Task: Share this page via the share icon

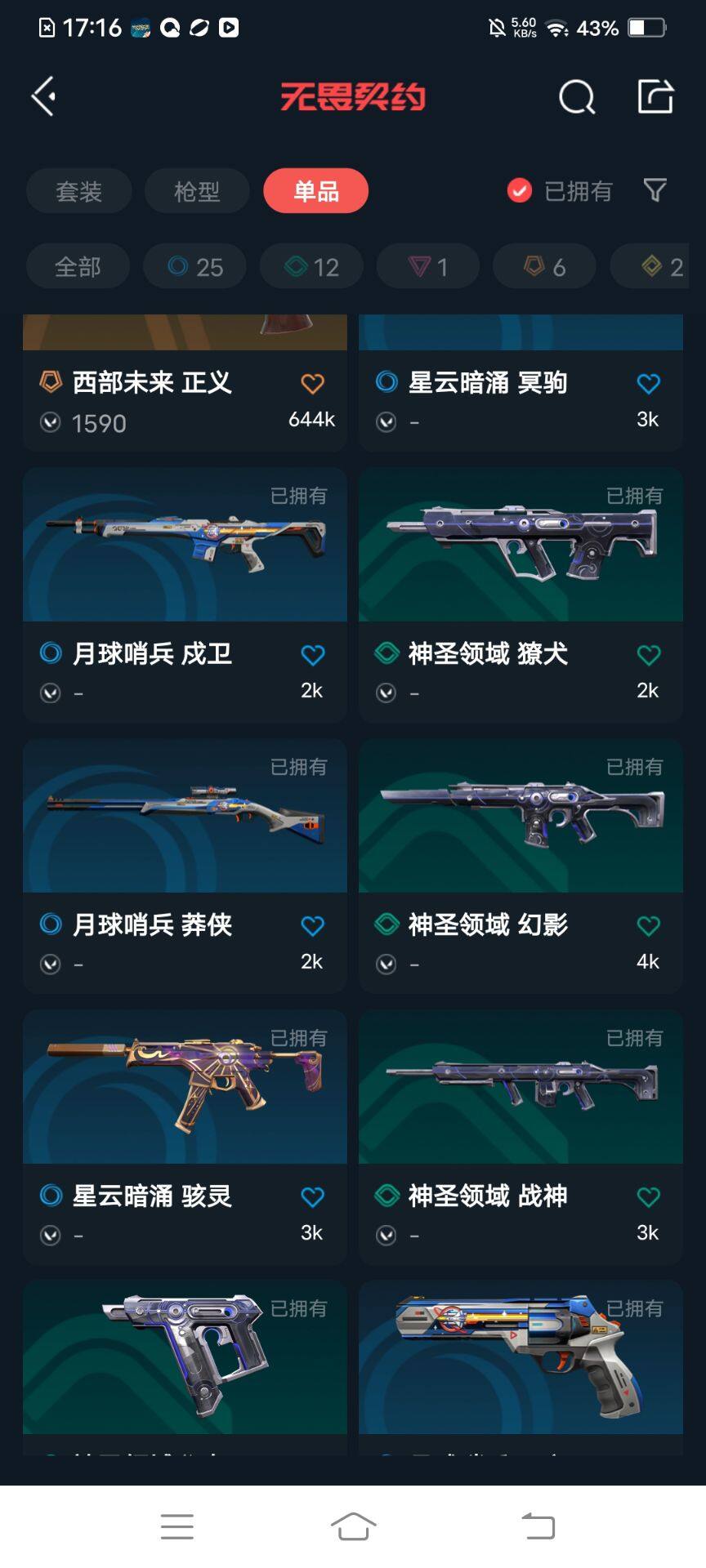Action: click(655, 96)
